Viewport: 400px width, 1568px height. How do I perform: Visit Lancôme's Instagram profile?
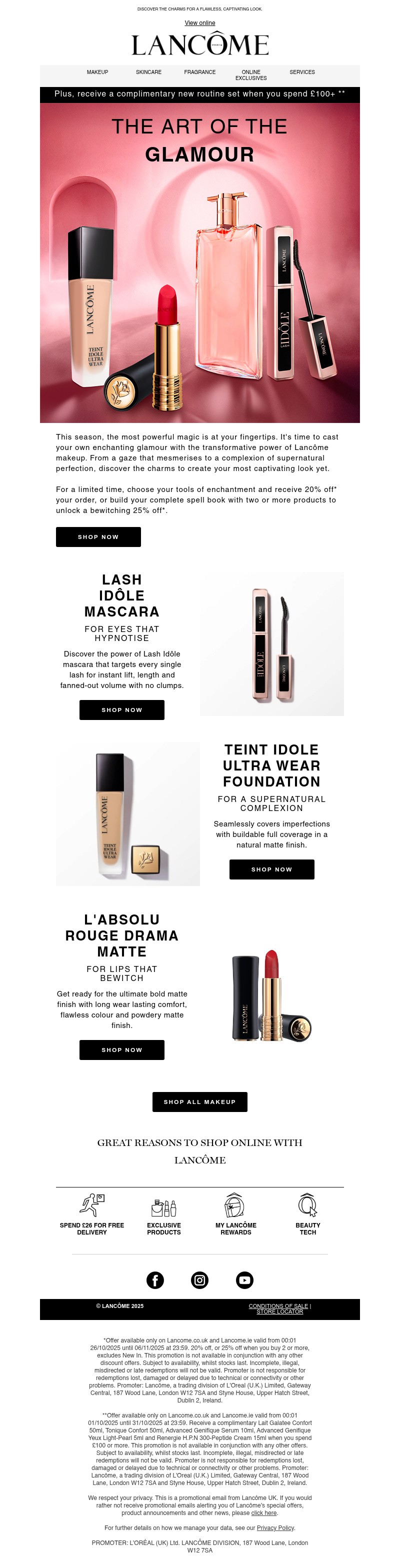[199, 1280]
